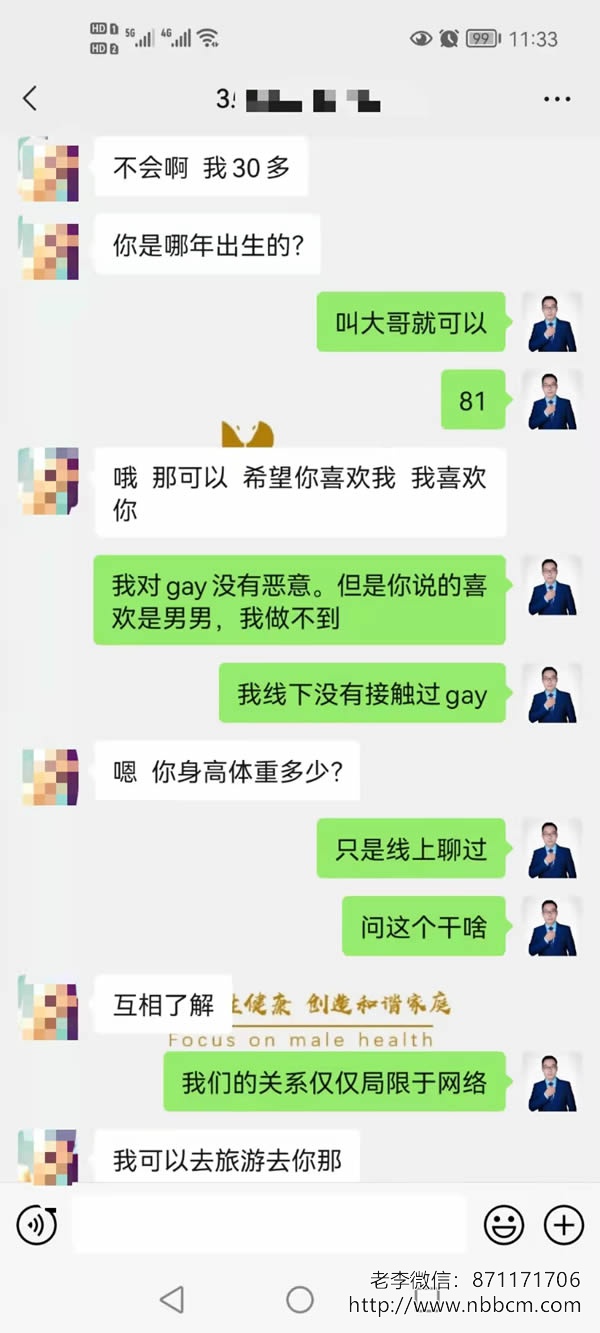This screenshot has width=600, height=1333.
Task: Tap the system back button
Action: coord(172,1299)
